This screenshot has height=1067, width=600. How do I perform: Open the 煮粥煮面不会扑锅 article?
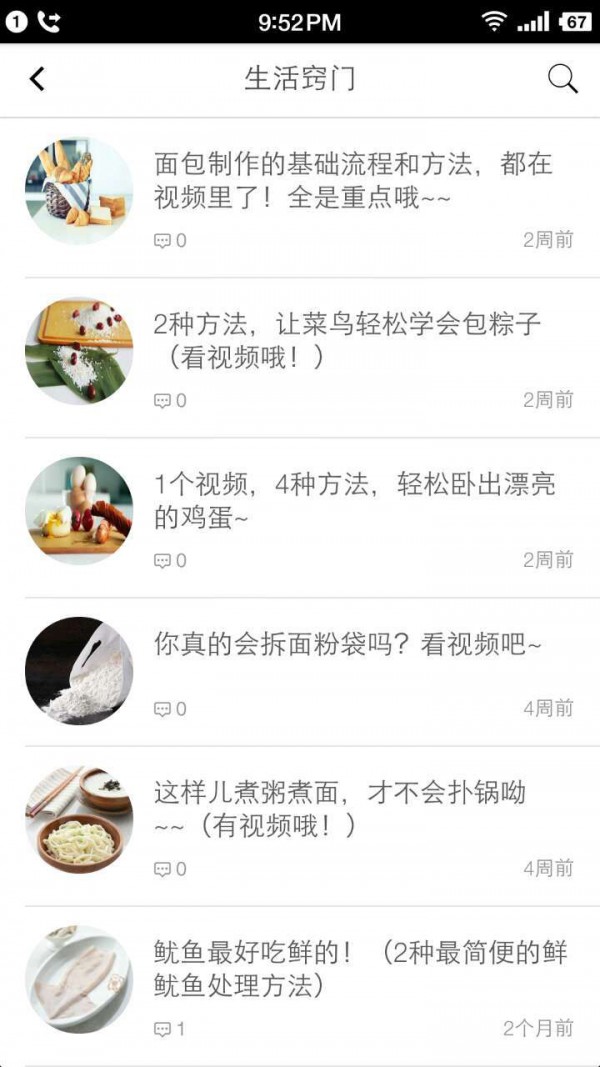(340, 809)
